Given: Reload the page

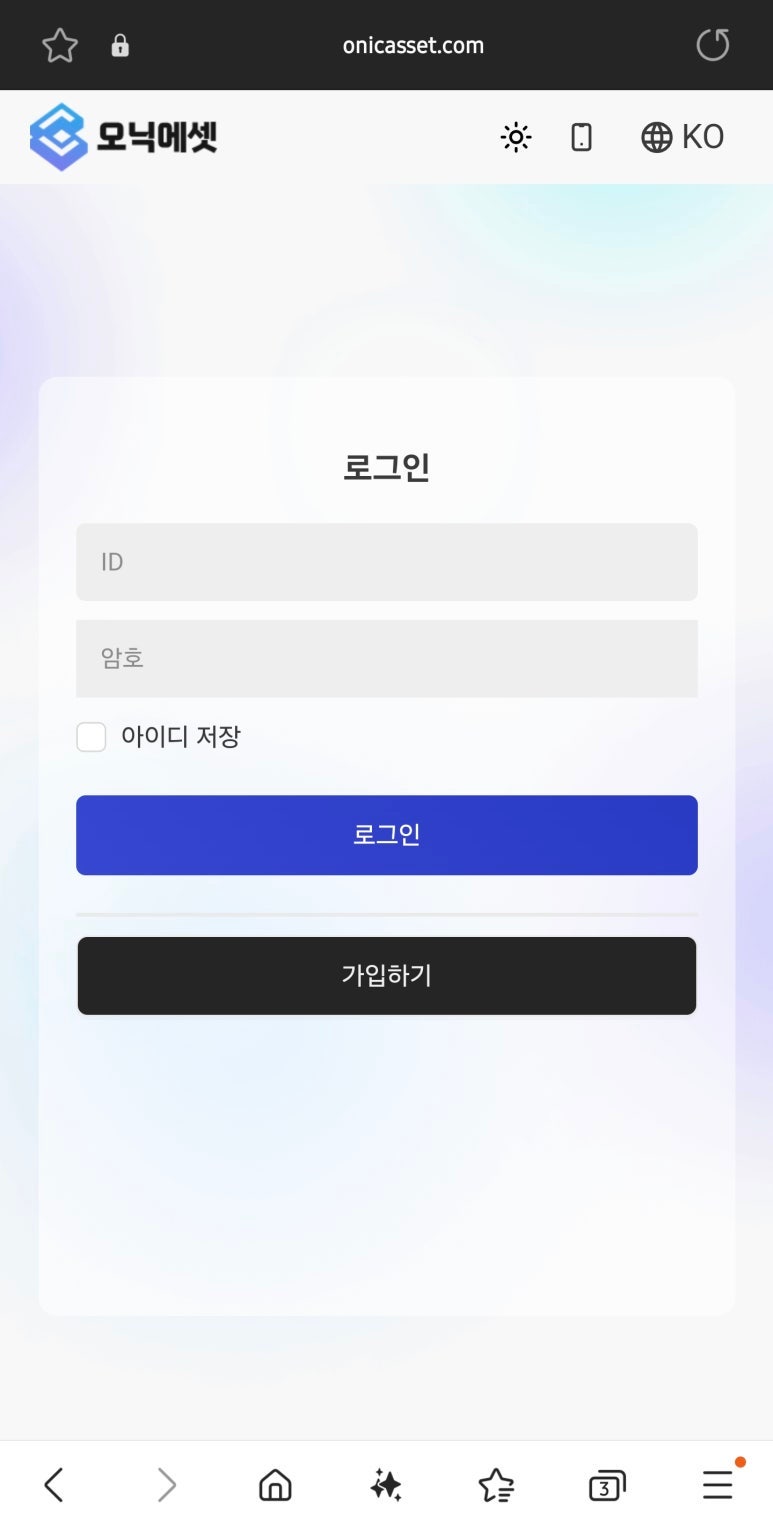Looking at the screenshot, I should (x=713, y=45).
